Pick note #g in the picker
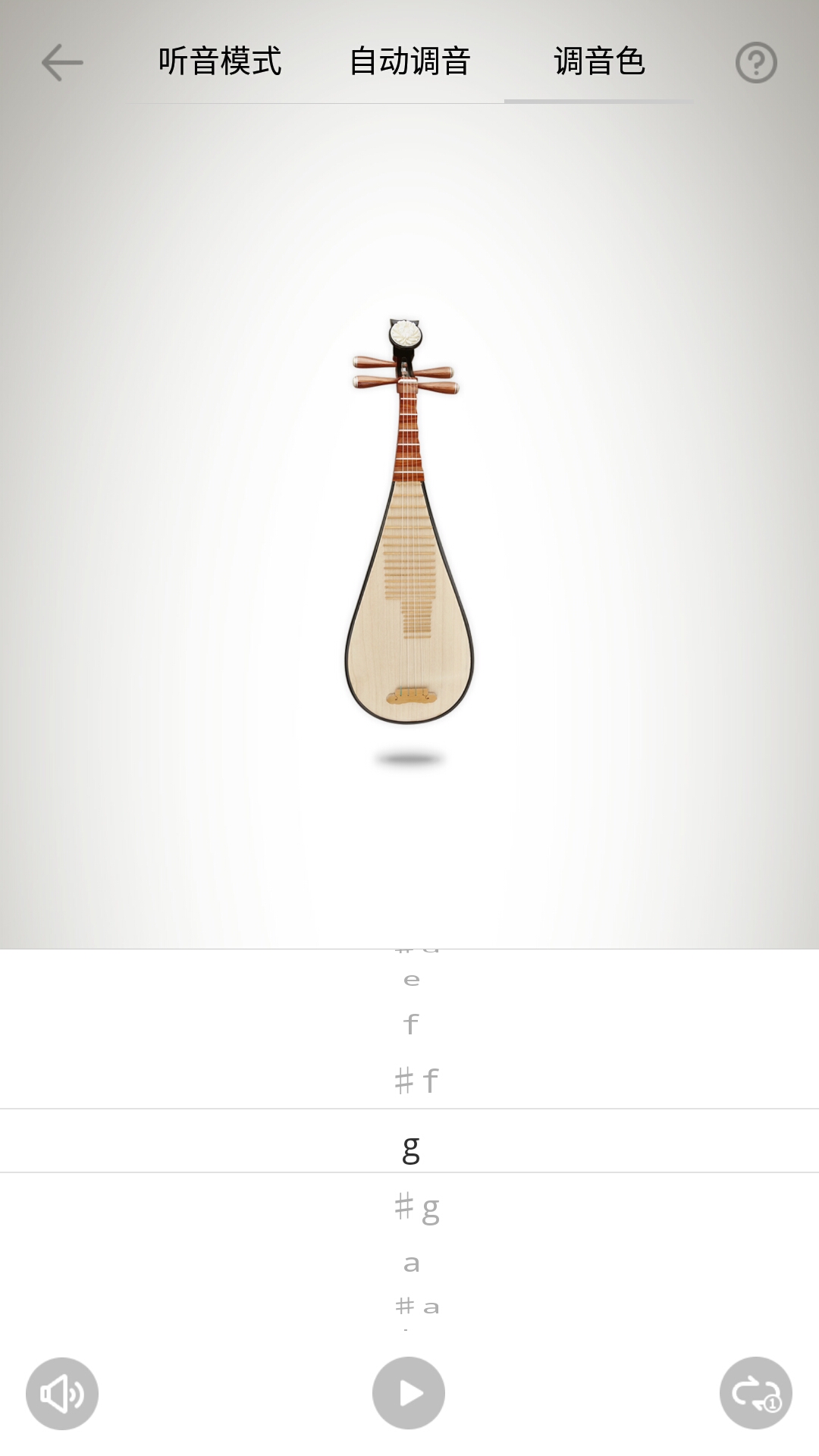This screenshot has width=819, height=1456. point(416,1208)
